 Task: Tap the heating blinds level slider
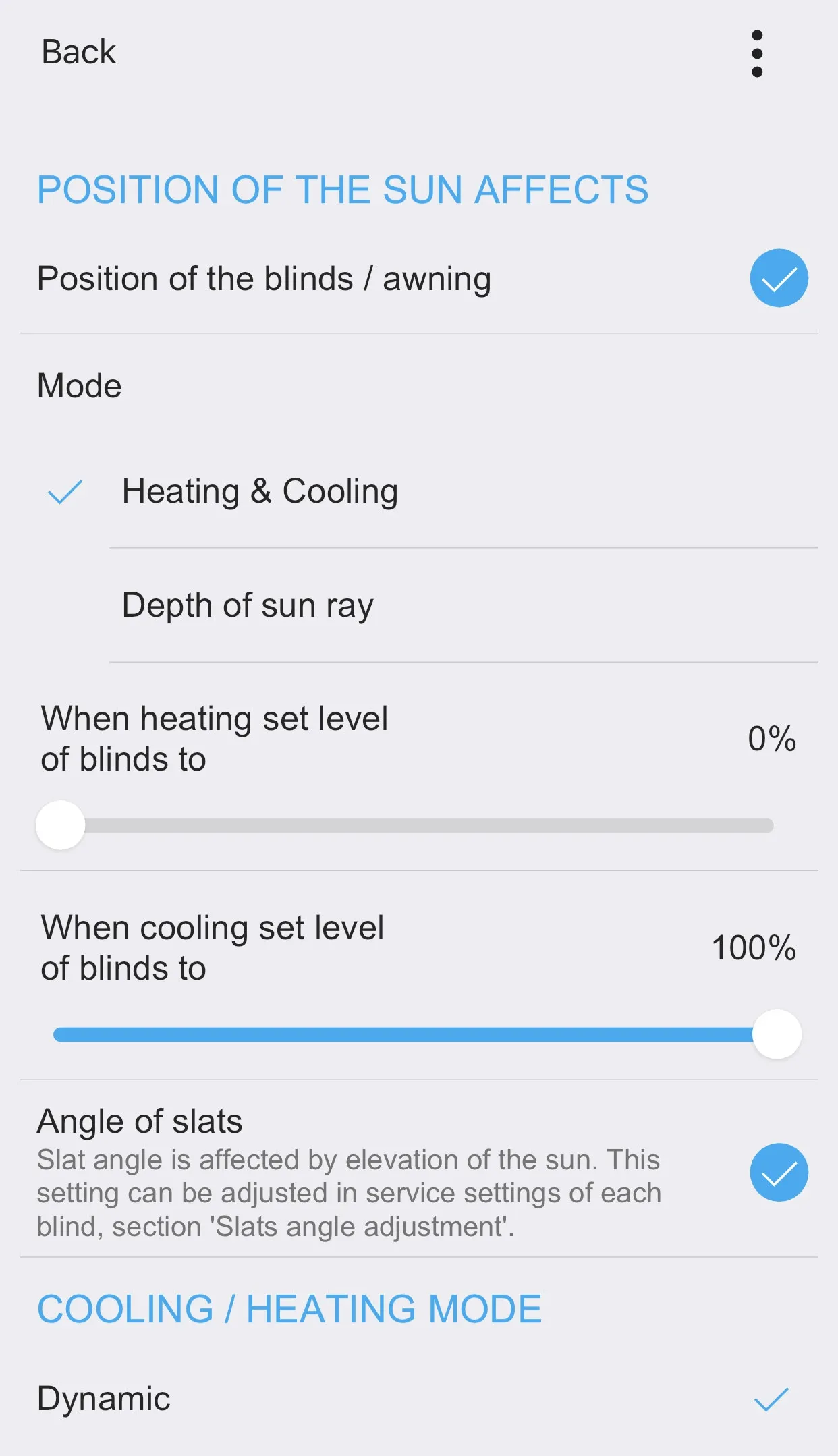click(x=405, y=825)
